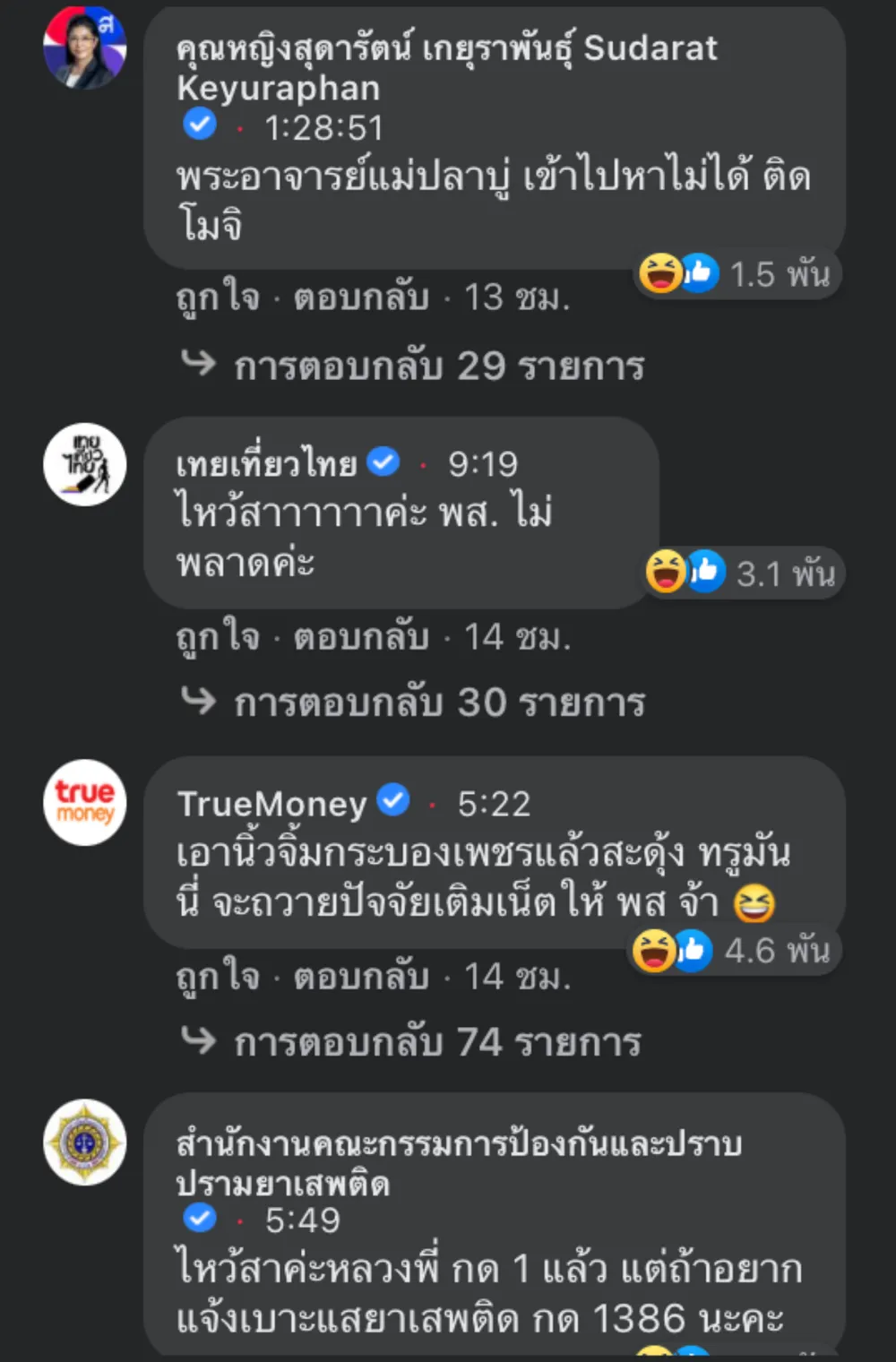View reactions on the 4.6 พัน comment
Screen dimensions: 896x1362
(x=733, y=951)
